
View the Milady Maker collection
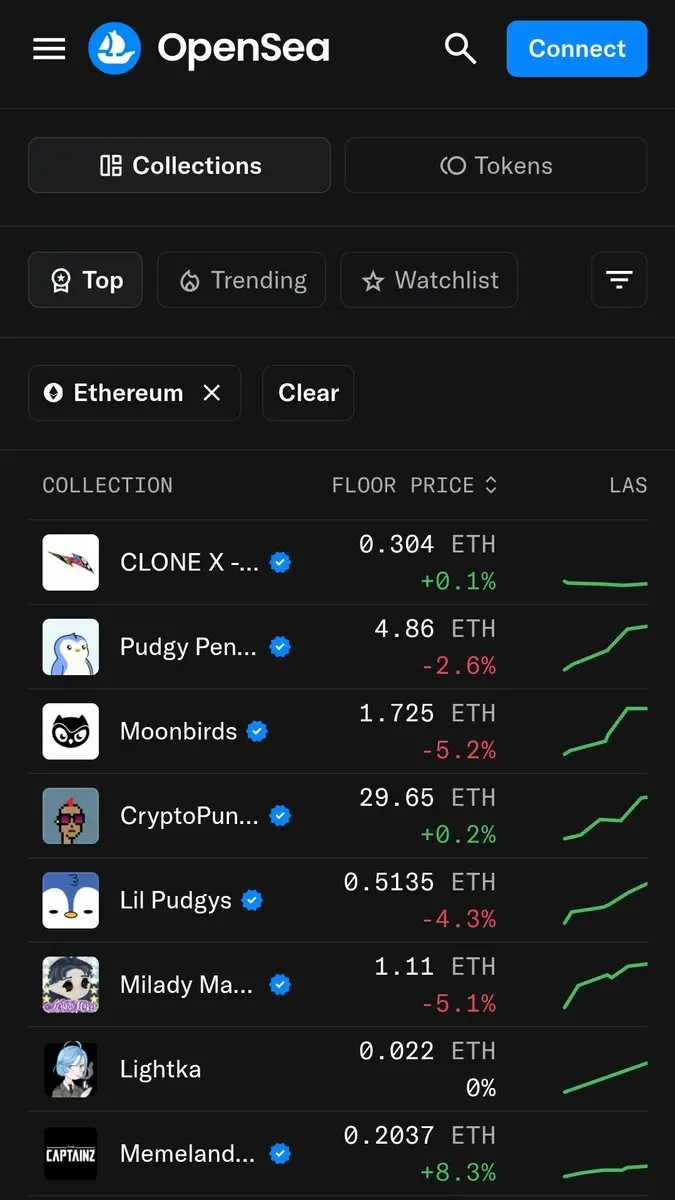point(338,985)
